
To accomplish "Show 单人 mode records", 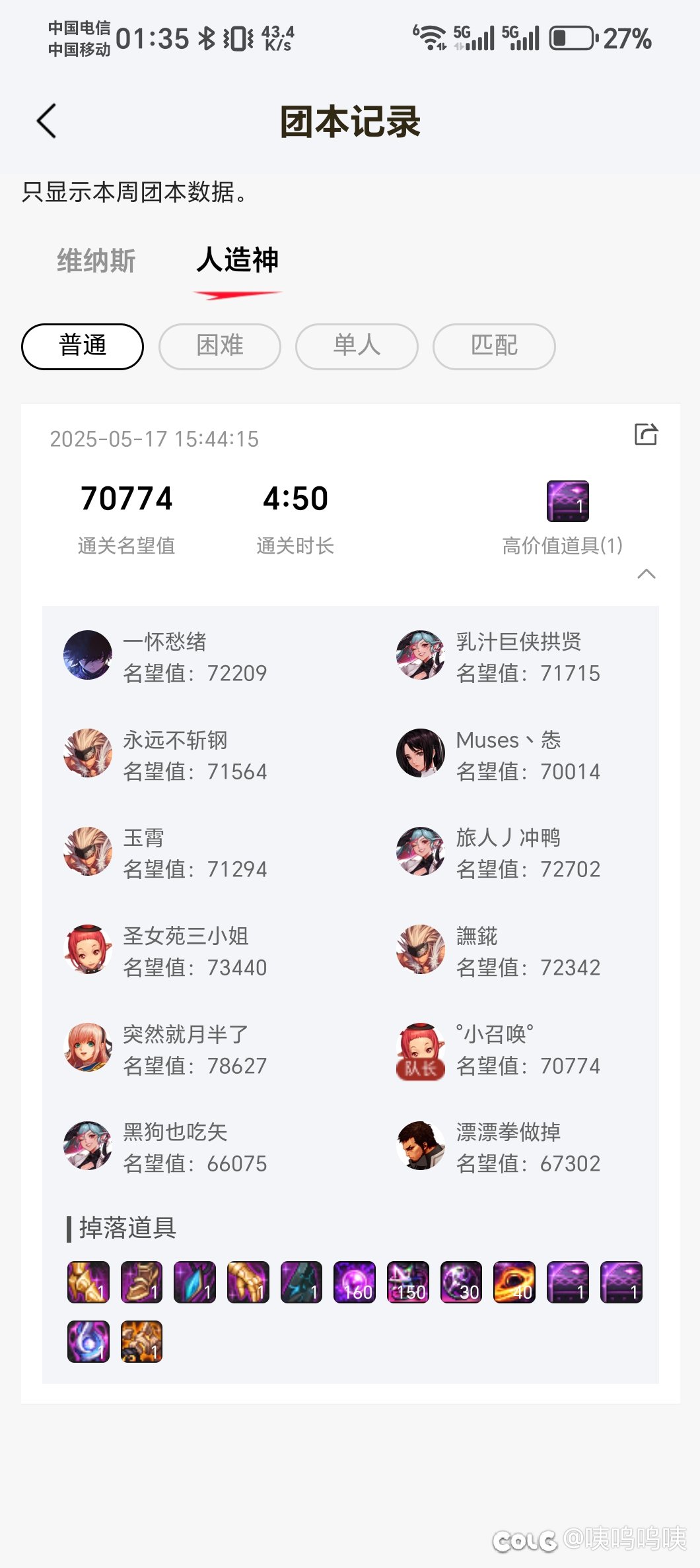I will [x=357, y=346].
